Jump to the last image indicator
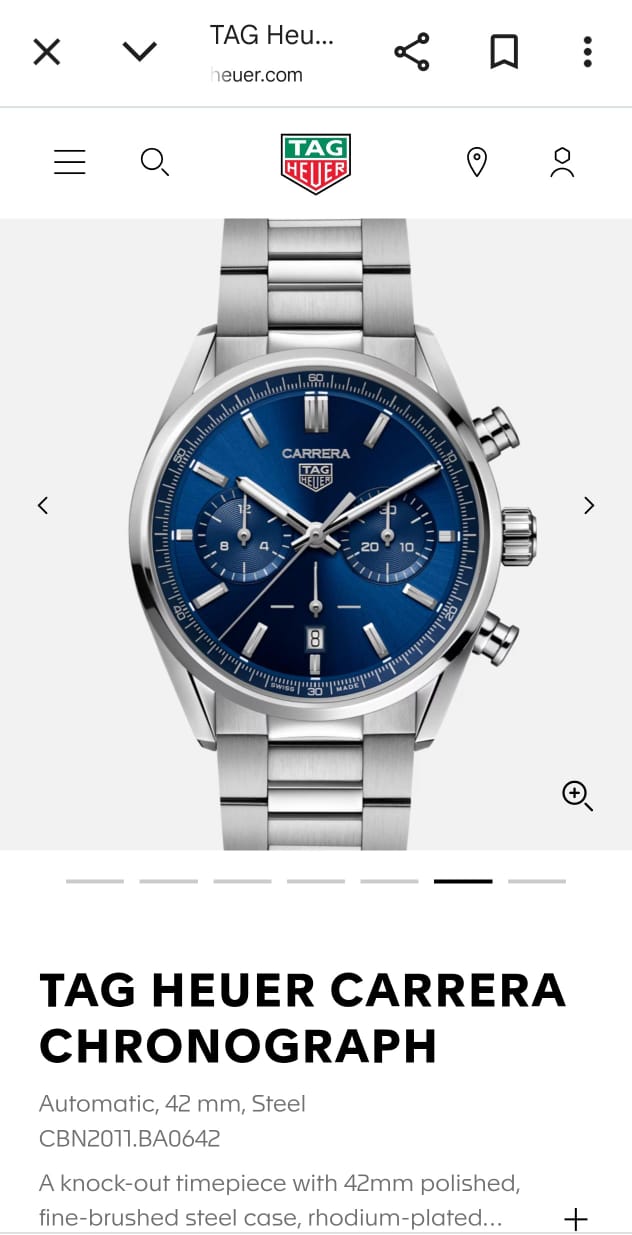Viewport: 632px width, 1235px height. pos(537,881)
